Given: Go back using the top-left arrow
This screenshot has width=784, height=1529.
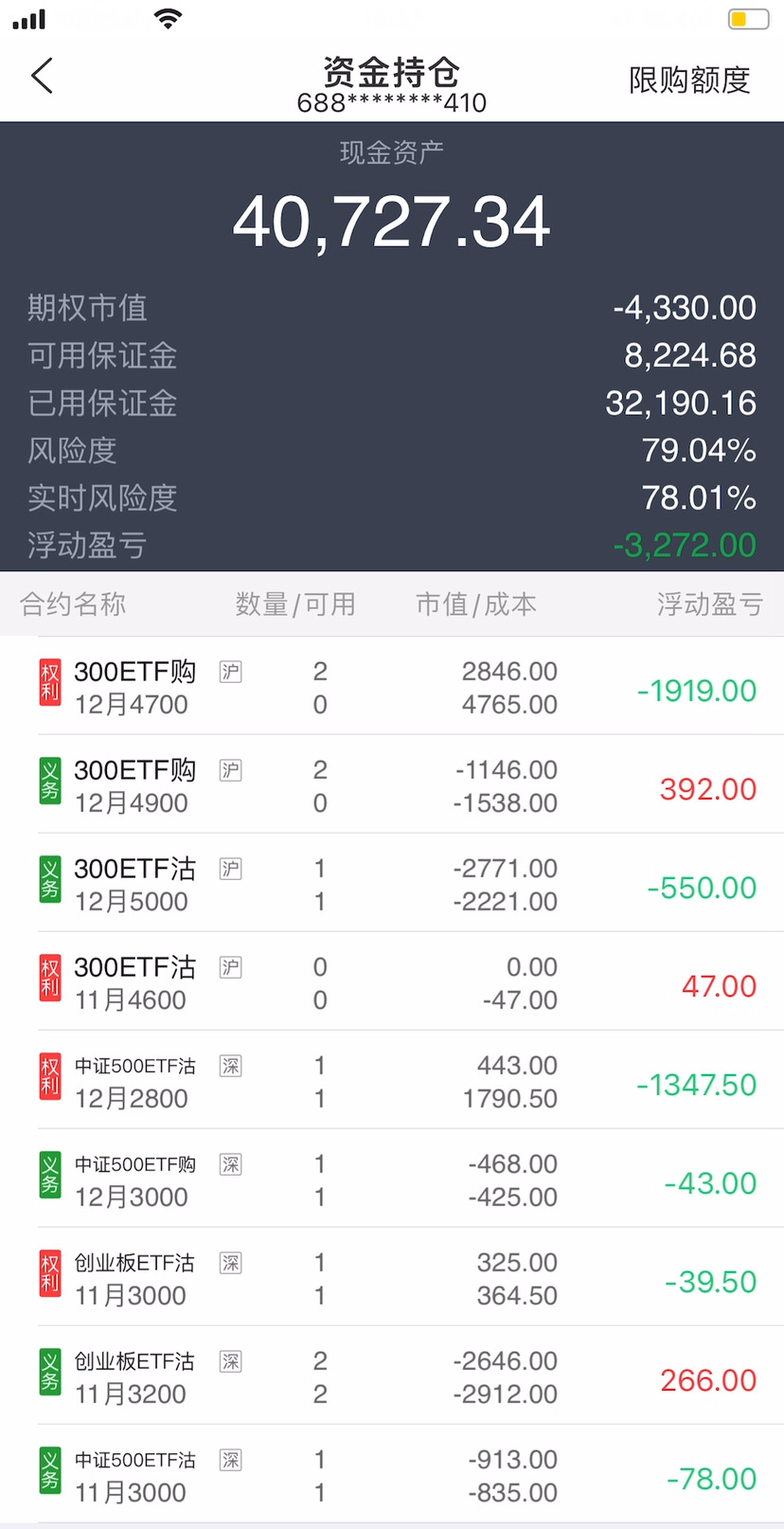Looking at the screenshot, I should [x=42, y=77].
